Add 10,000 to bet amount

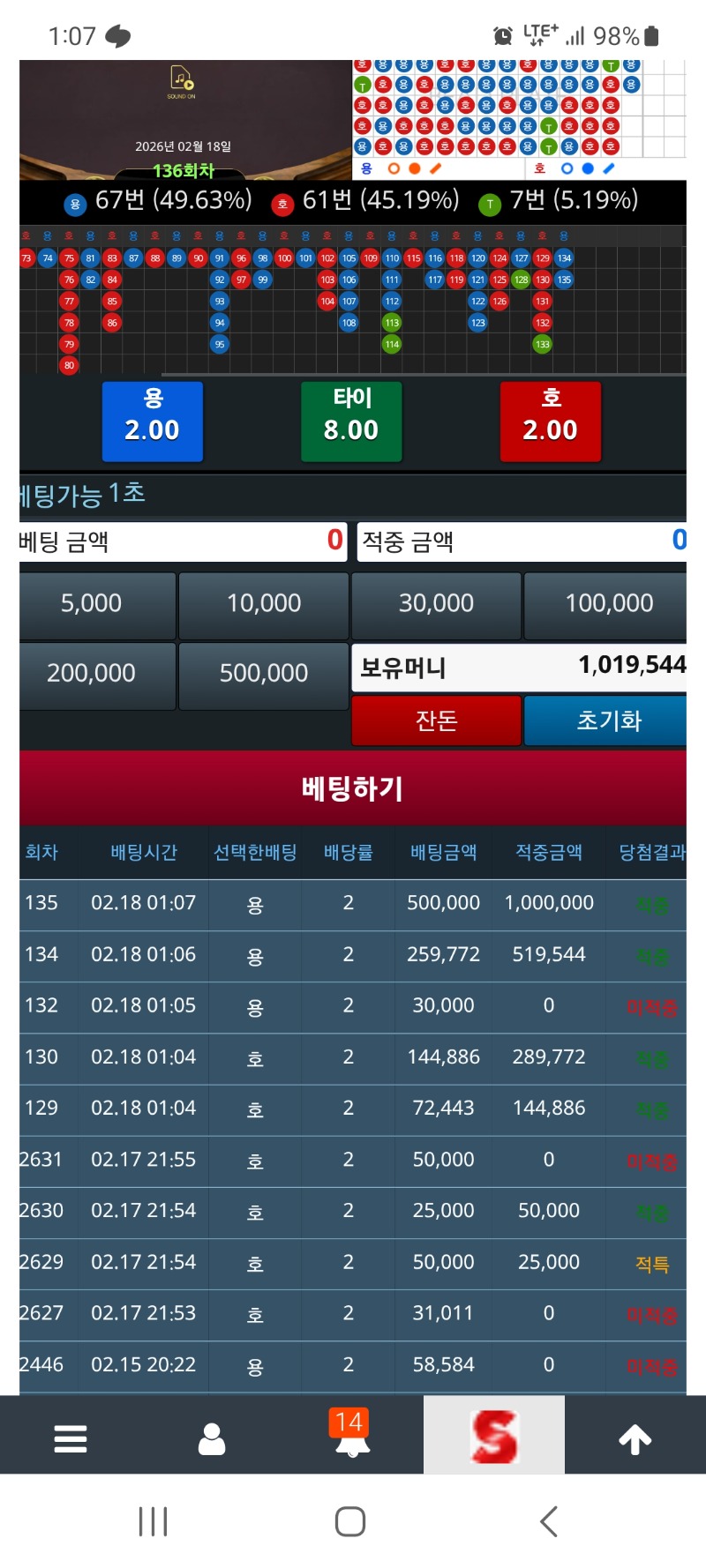tap(264, 605)
